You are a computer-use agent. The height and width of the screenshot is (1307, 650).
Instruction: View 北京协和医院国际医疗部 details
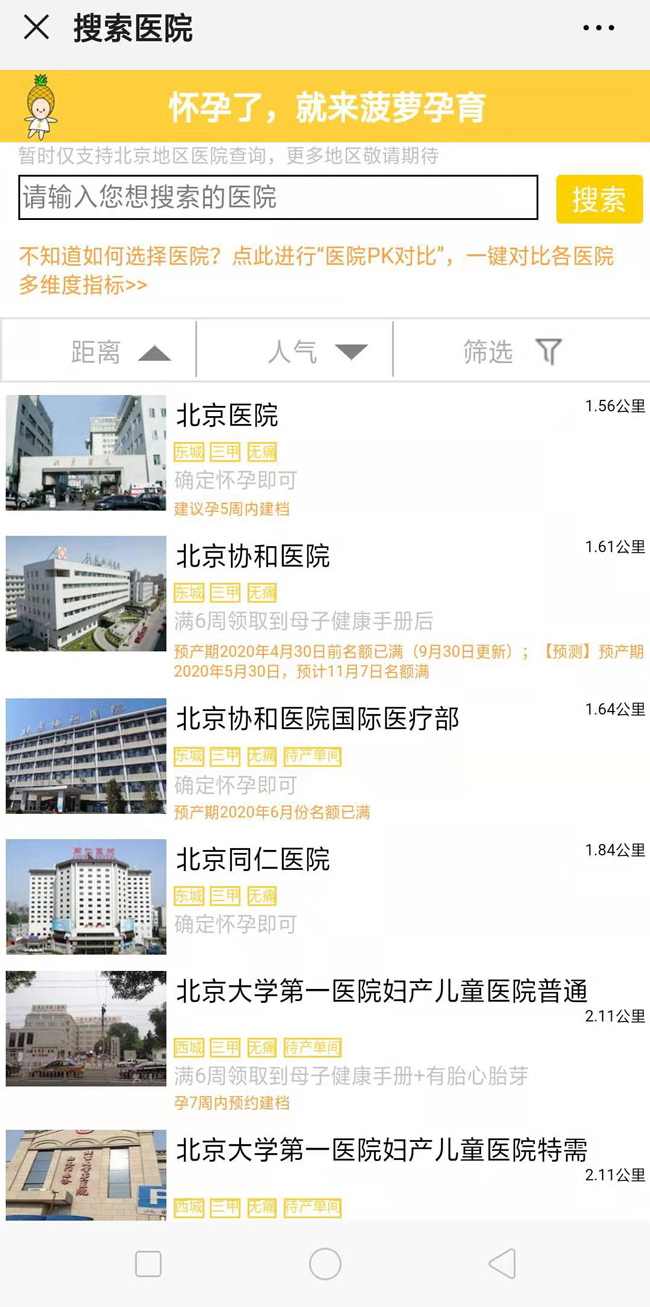[325, 758]
